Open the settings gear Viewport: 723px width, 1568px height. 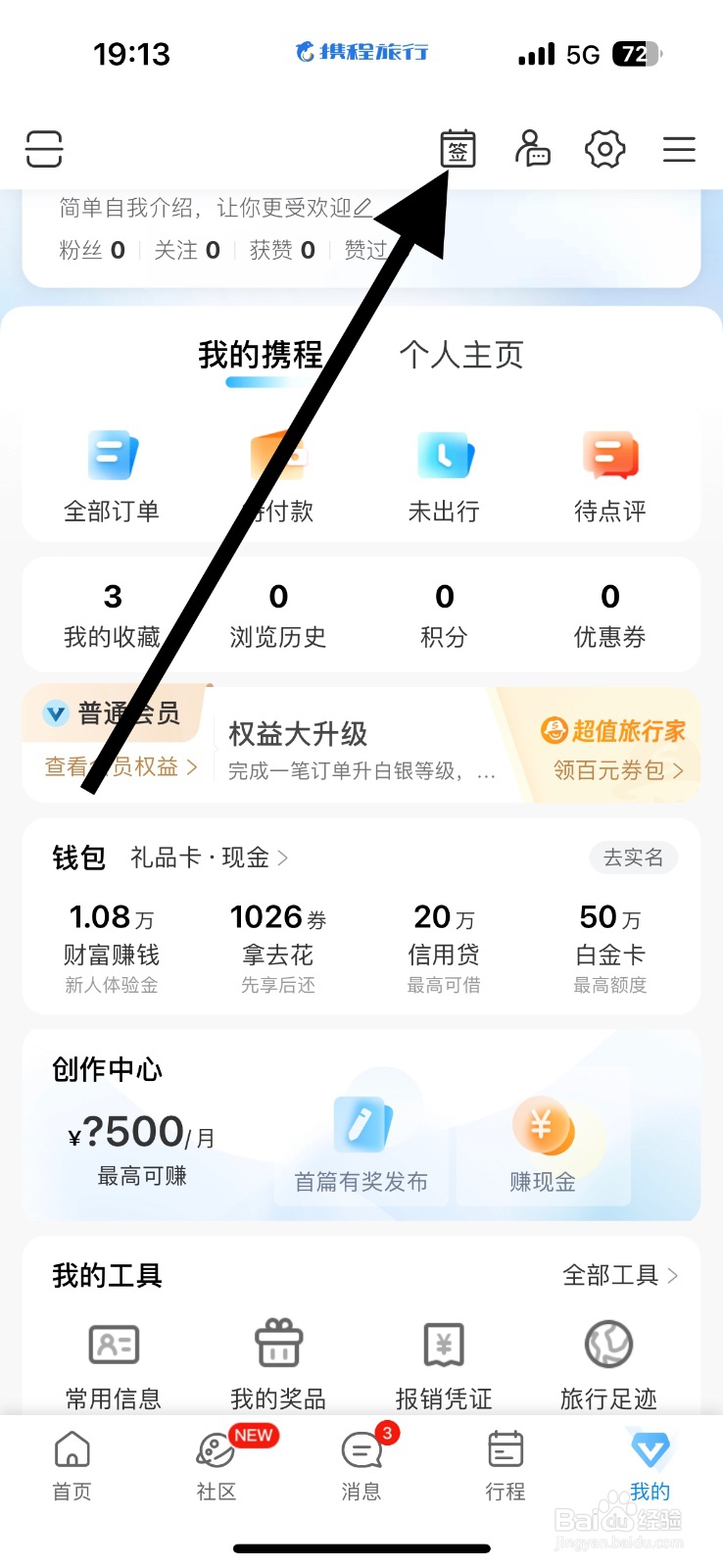click(605, 149)
